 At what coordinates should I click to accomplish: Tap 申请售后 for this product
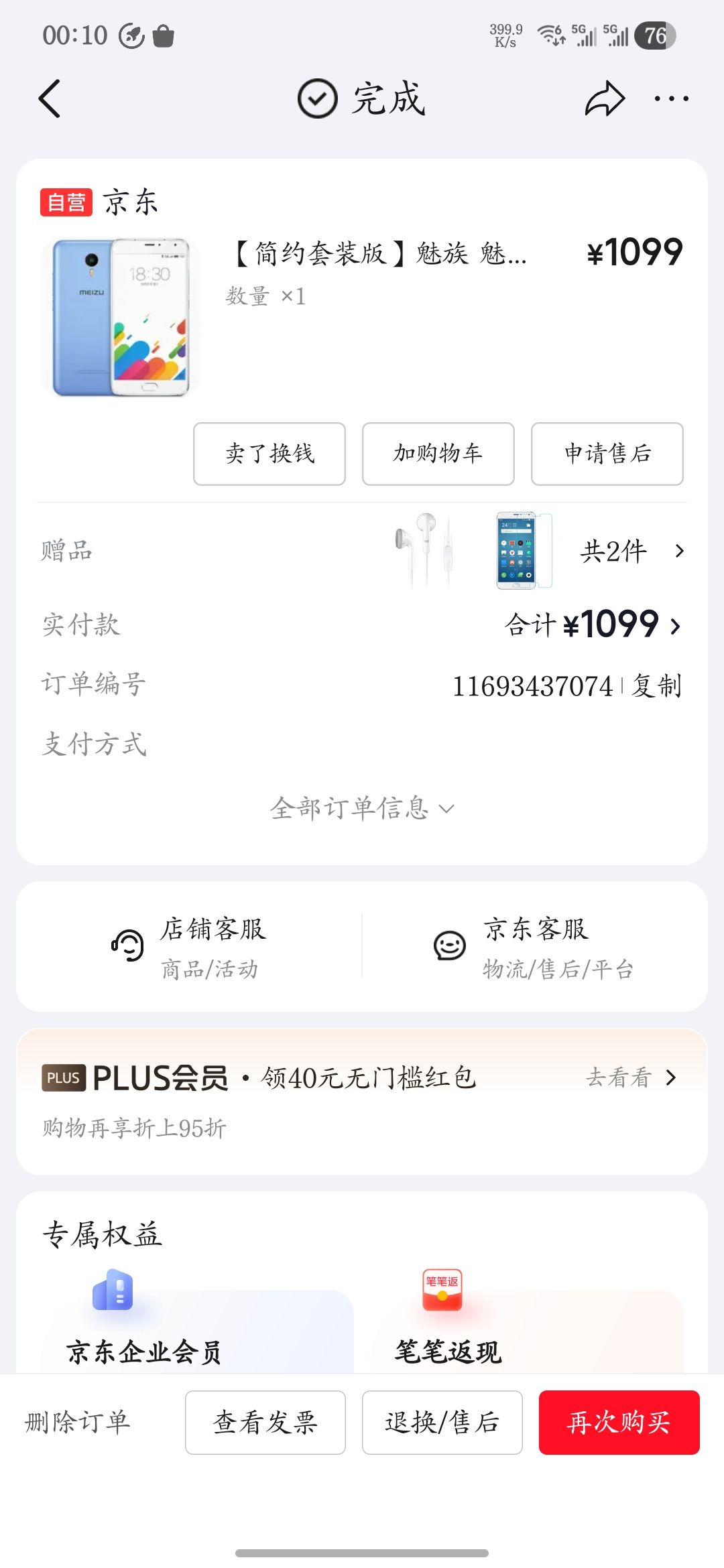point(607,454)
